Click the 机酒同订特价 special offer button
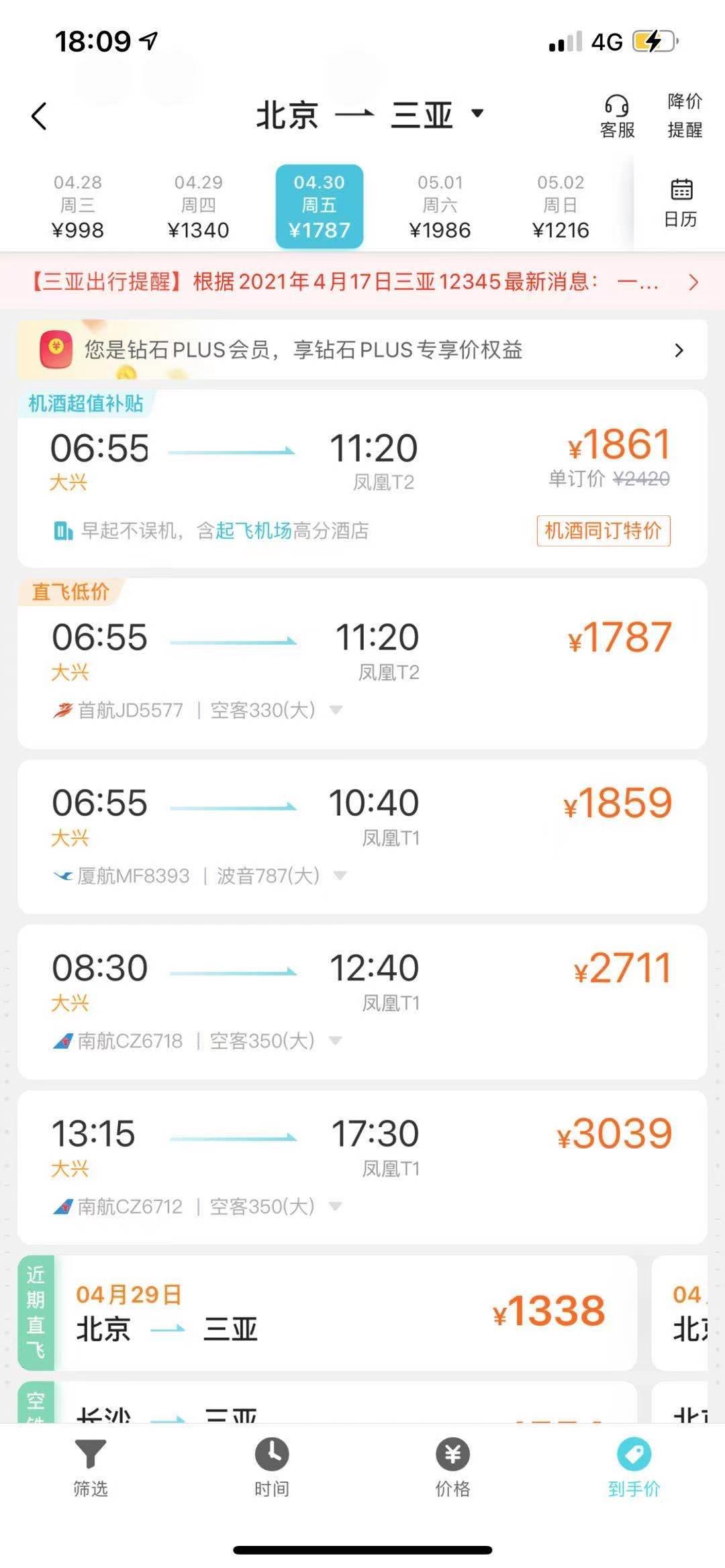This screenshot has width=725, height=1568. (x=602, y=530)
